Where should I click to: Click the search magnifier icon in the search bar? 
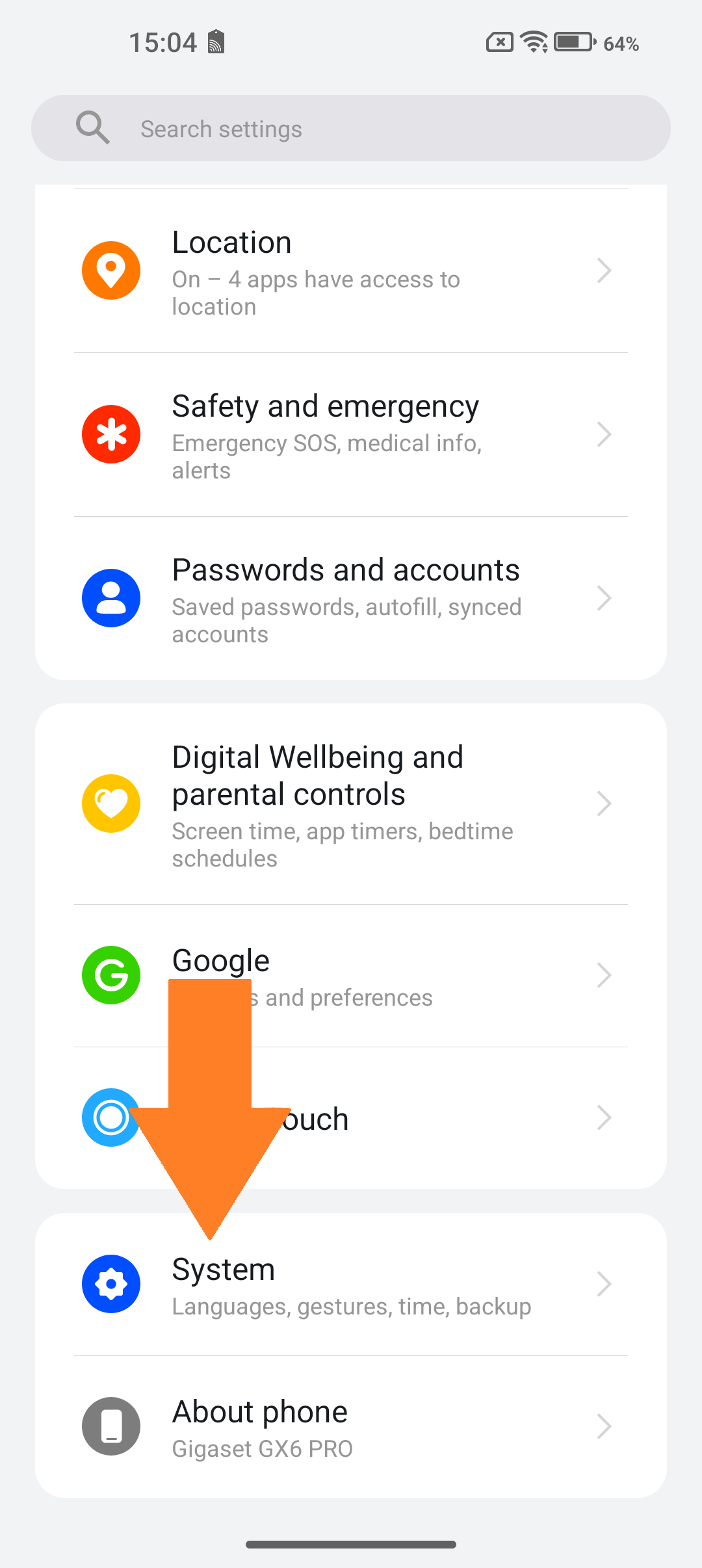93,127
